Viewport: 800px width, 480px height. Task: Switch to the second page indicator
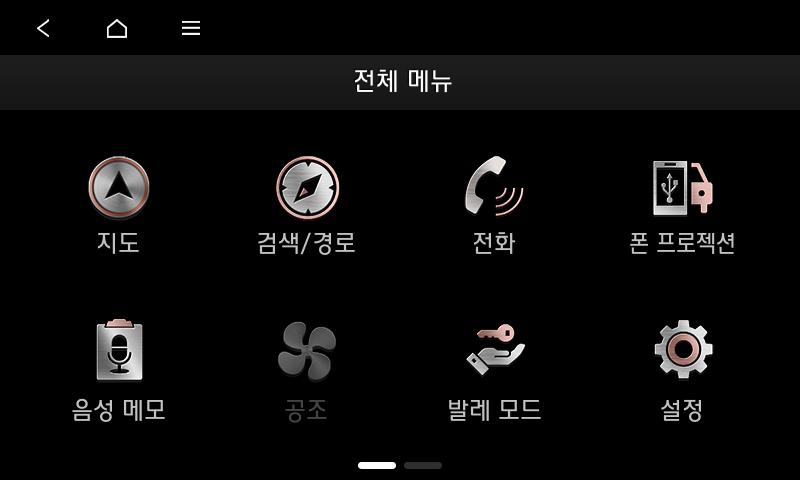[423, 465]
